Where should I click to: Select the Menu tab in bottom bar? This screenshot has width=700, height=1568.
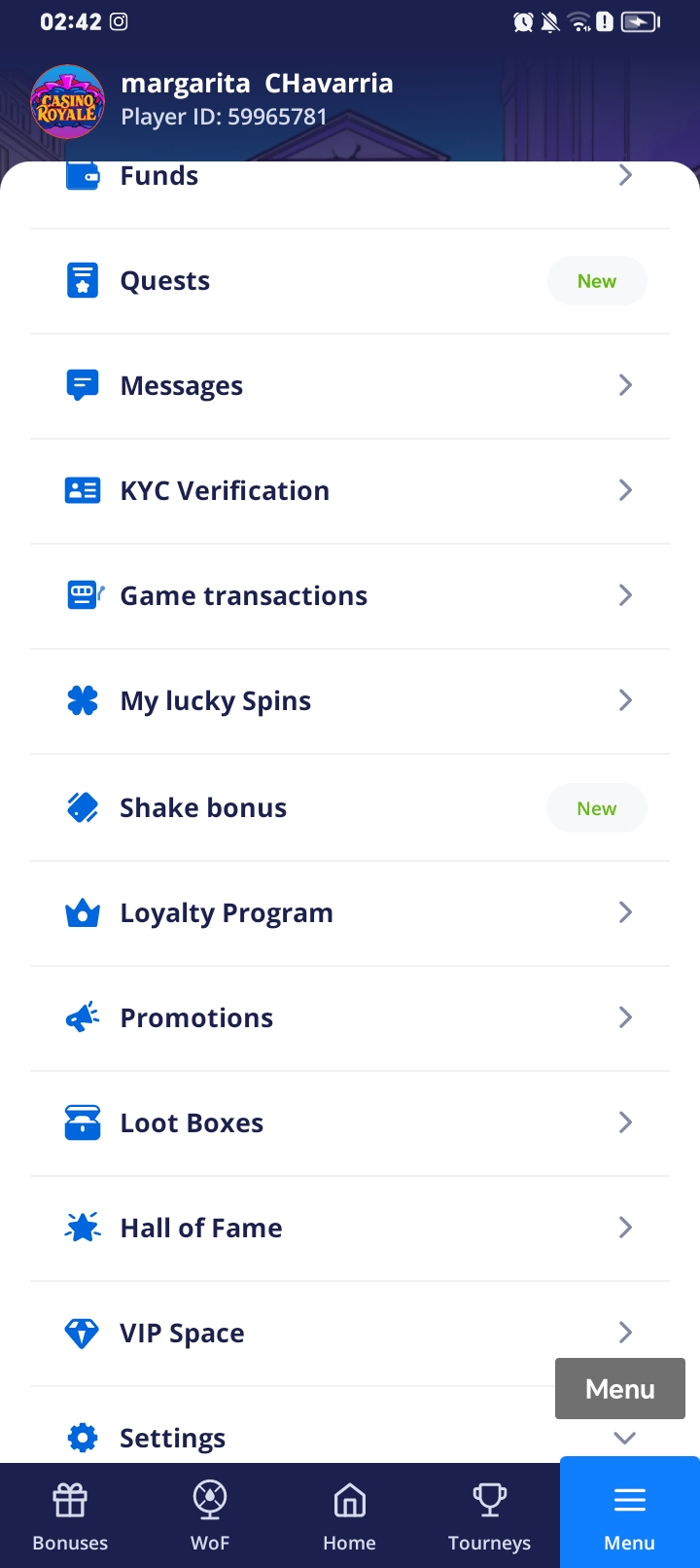(x=629, y=1515)
